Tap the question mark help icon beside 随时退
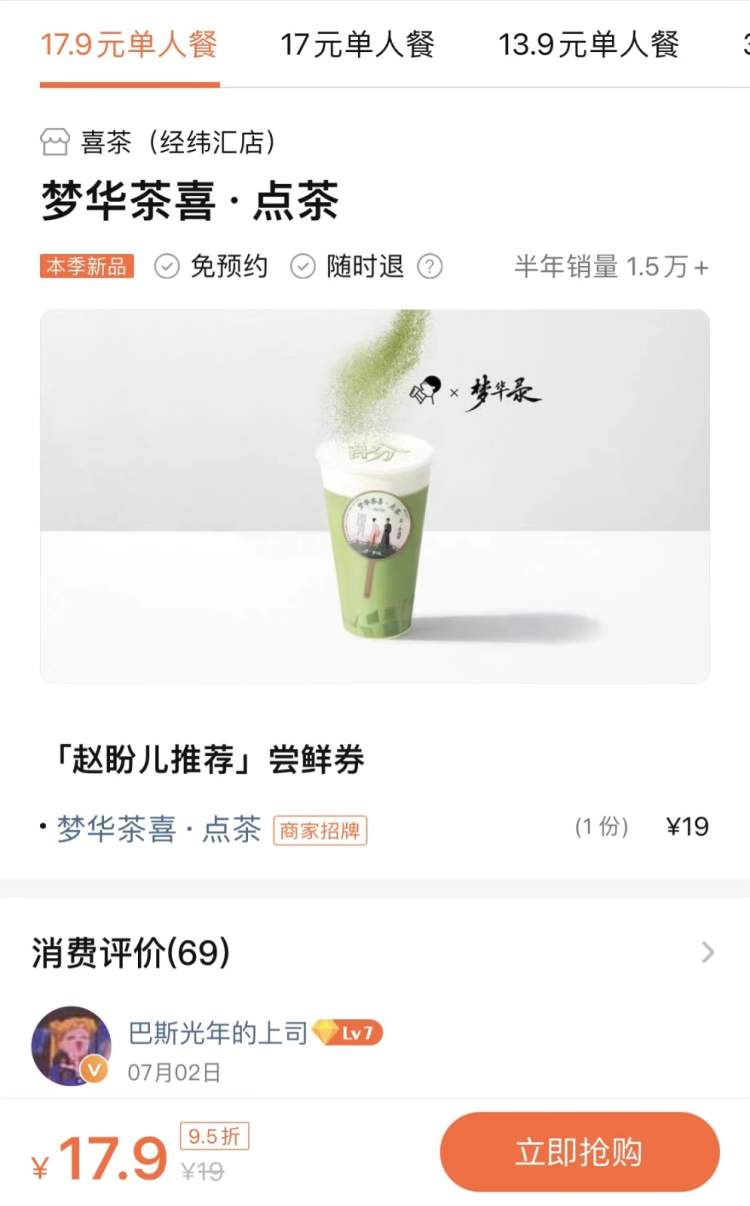 (429, 266)
